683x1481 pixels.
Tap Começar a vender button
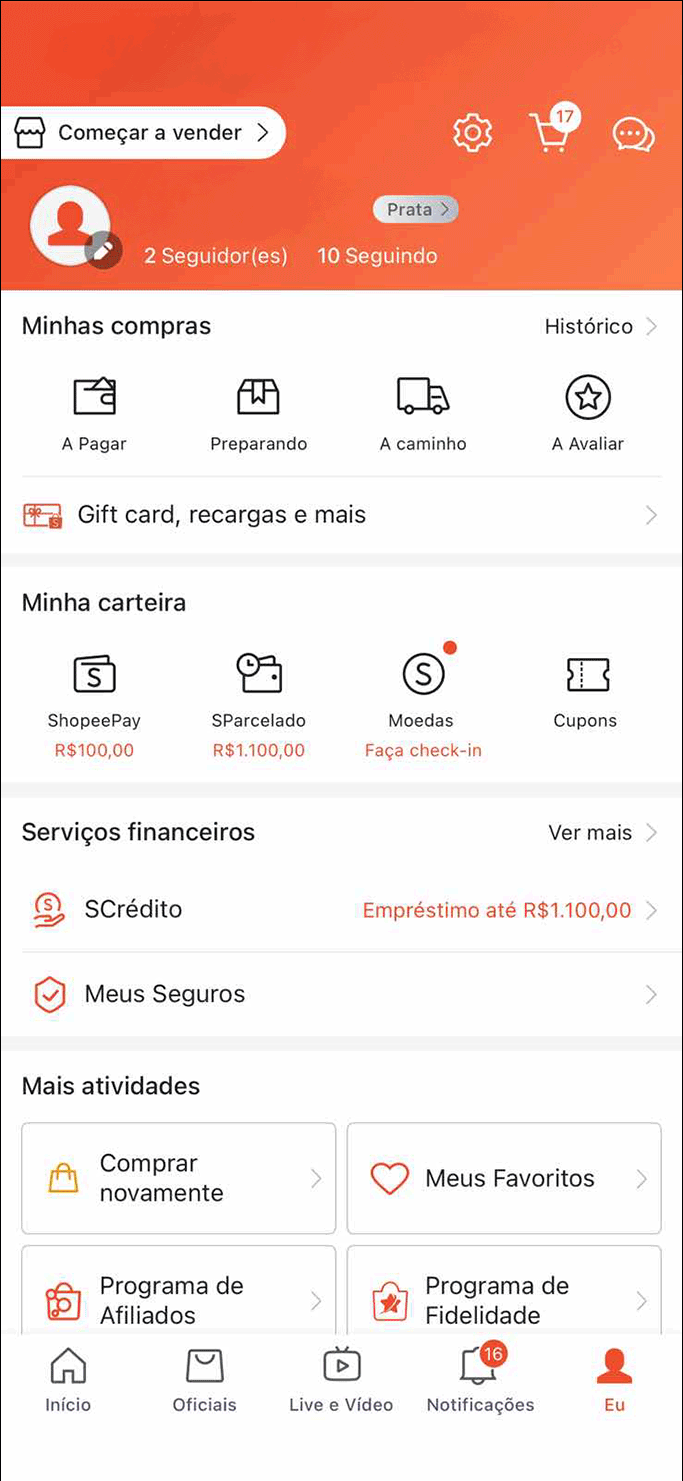tap(143, 133)
